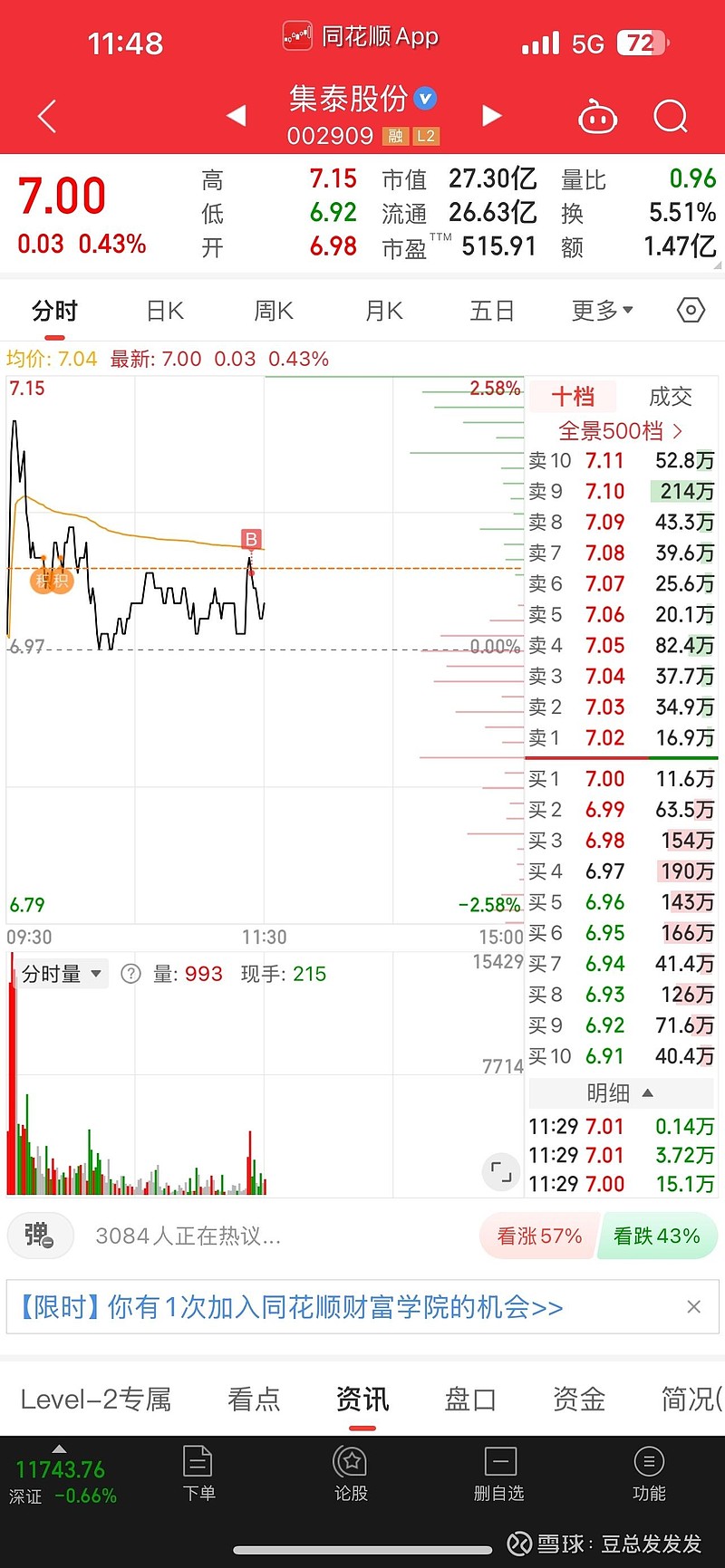
Task: Show the 五日 chart
Action: pos(492,312)
